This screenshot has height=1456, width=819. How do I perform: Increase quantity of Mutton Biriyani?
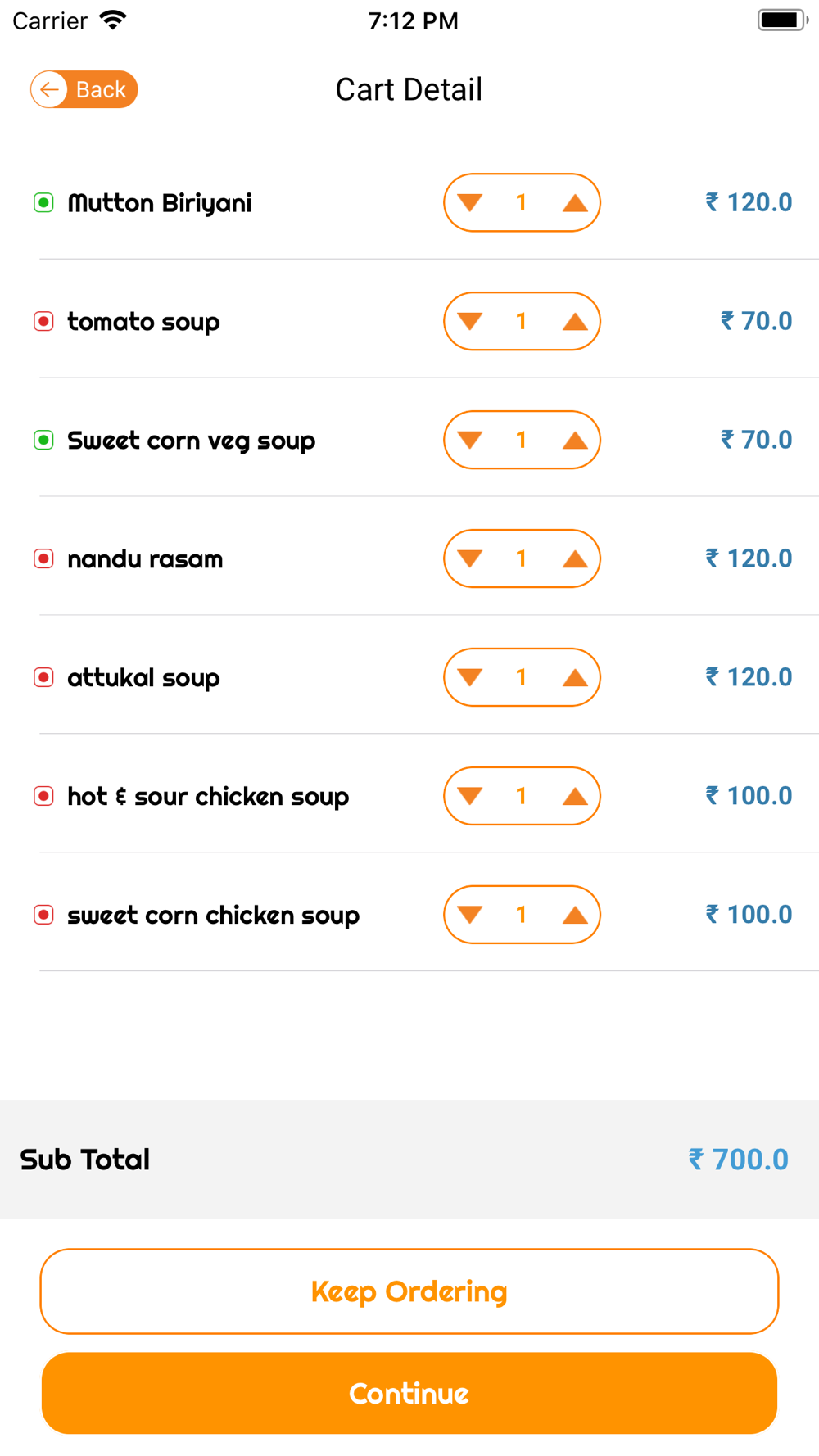575,203
